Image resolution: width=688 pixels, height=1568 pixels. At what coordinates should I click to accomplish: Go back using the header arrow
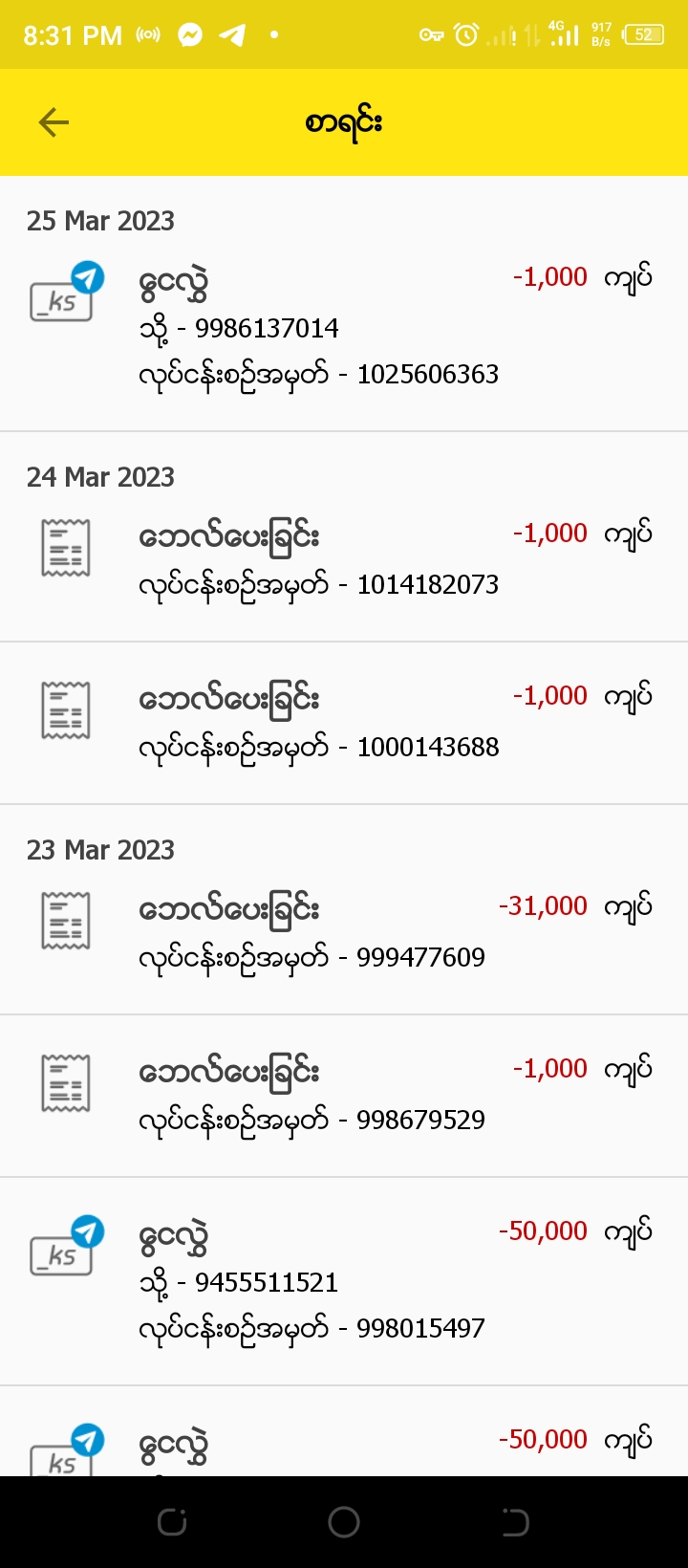[x=54, y=122]
